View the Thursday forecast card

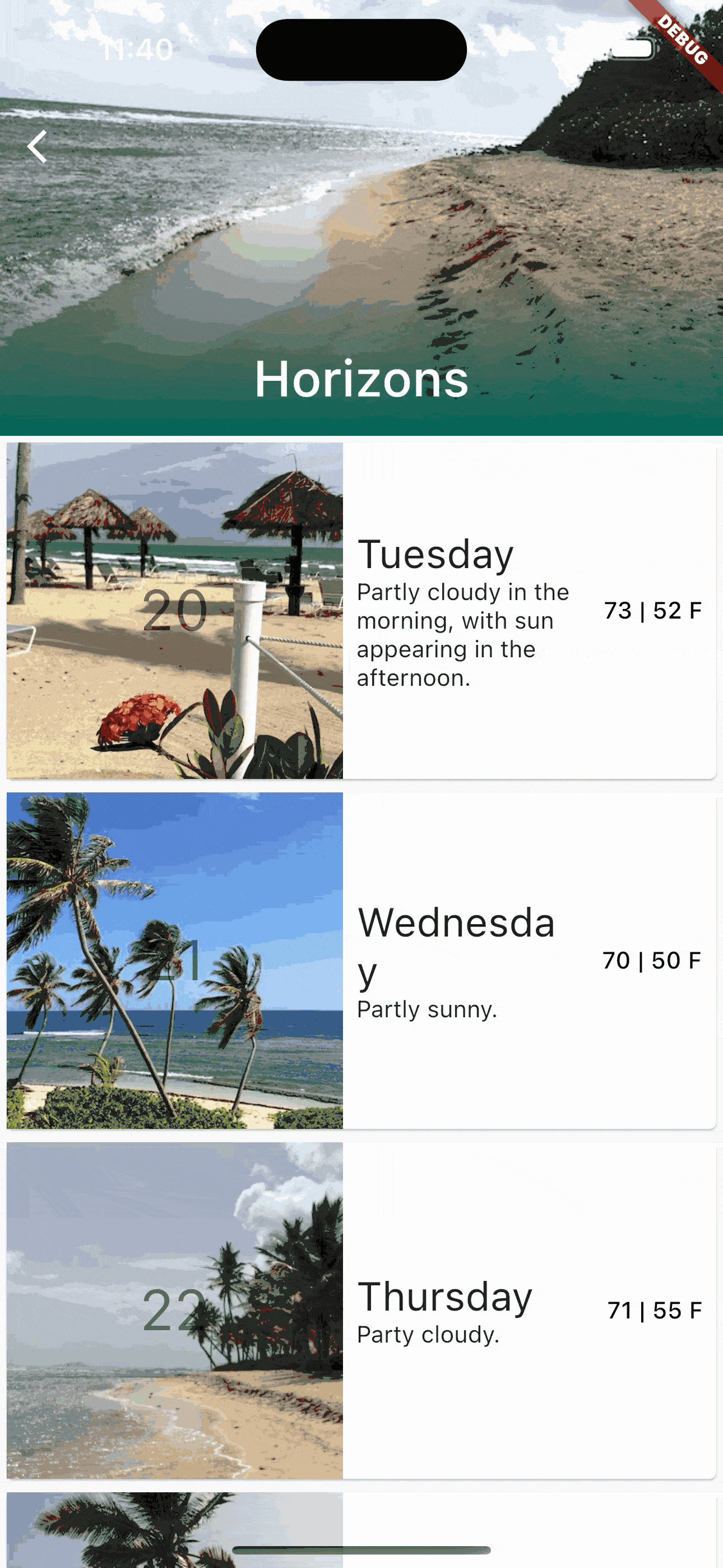[462, 1310]
